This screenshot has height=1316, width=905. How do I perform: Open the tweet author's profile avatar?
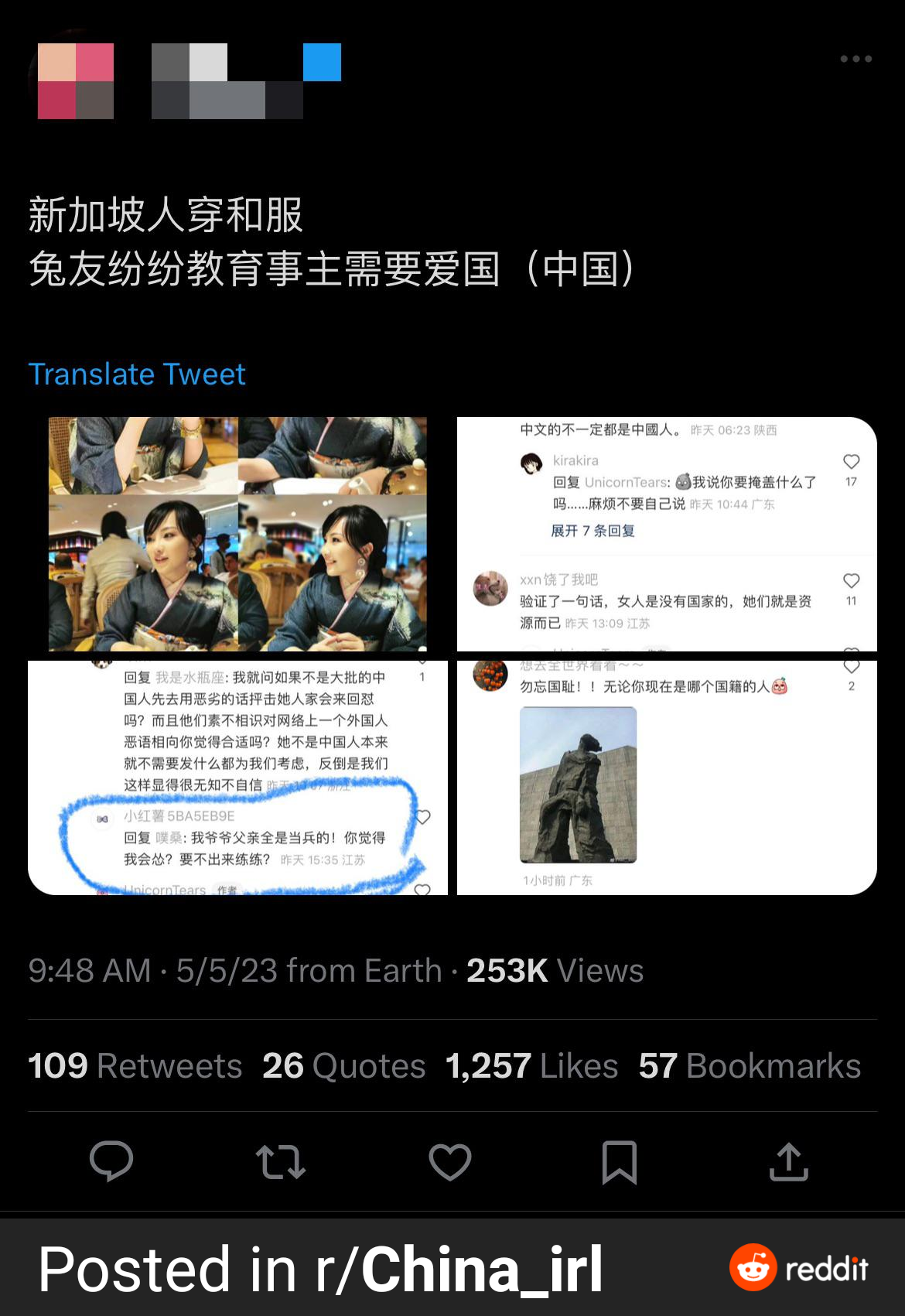click(x=75, y=81)
